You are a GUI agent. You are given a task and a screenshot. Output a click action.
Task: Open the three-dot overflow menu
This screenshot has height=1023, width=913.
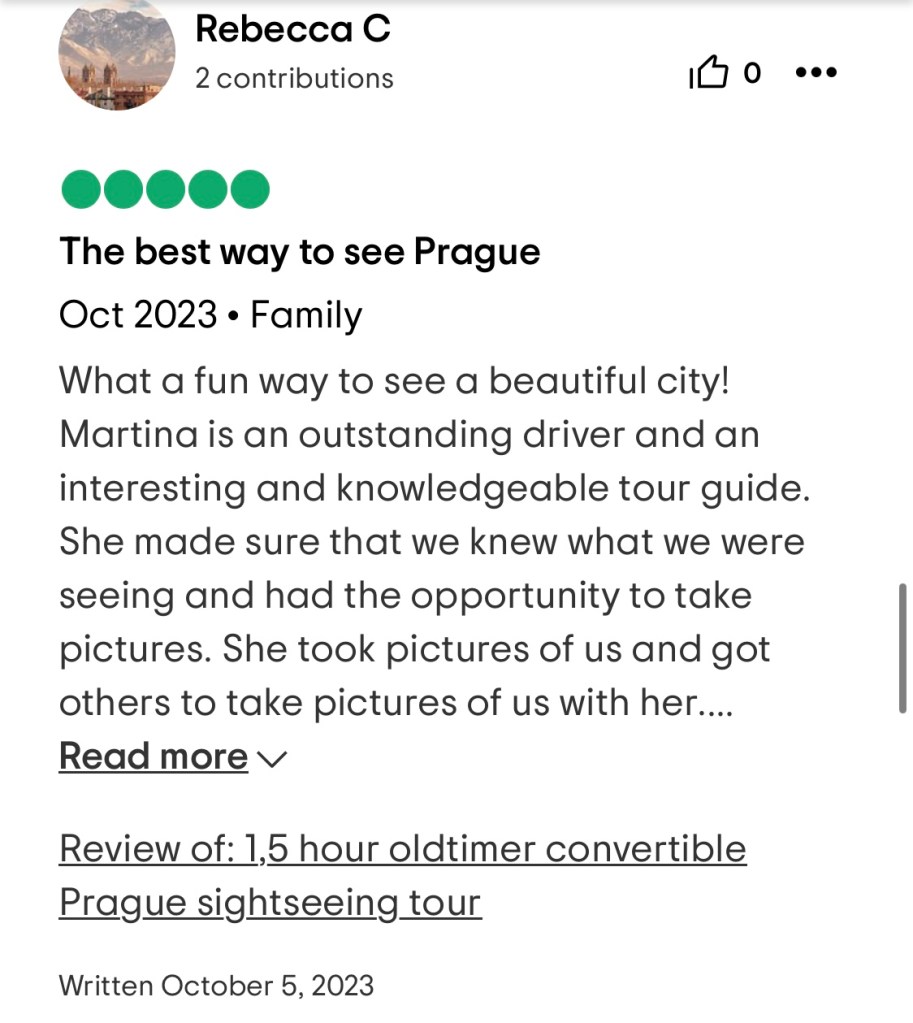point(814,73)
